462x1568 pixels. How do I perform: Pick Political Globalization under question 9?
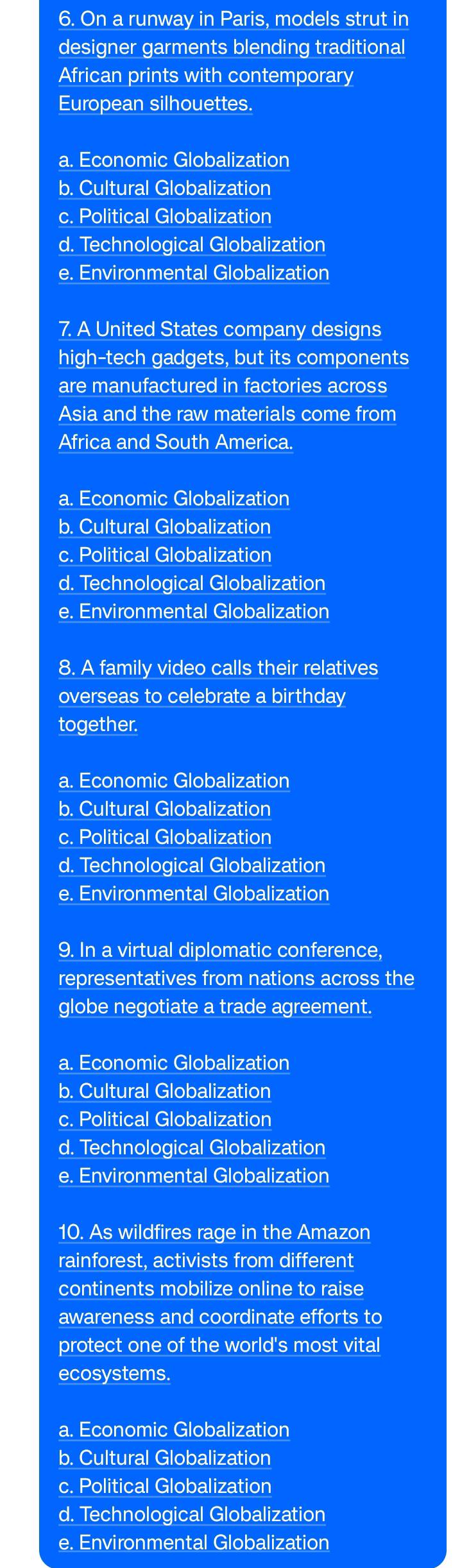pos(164,1119)
